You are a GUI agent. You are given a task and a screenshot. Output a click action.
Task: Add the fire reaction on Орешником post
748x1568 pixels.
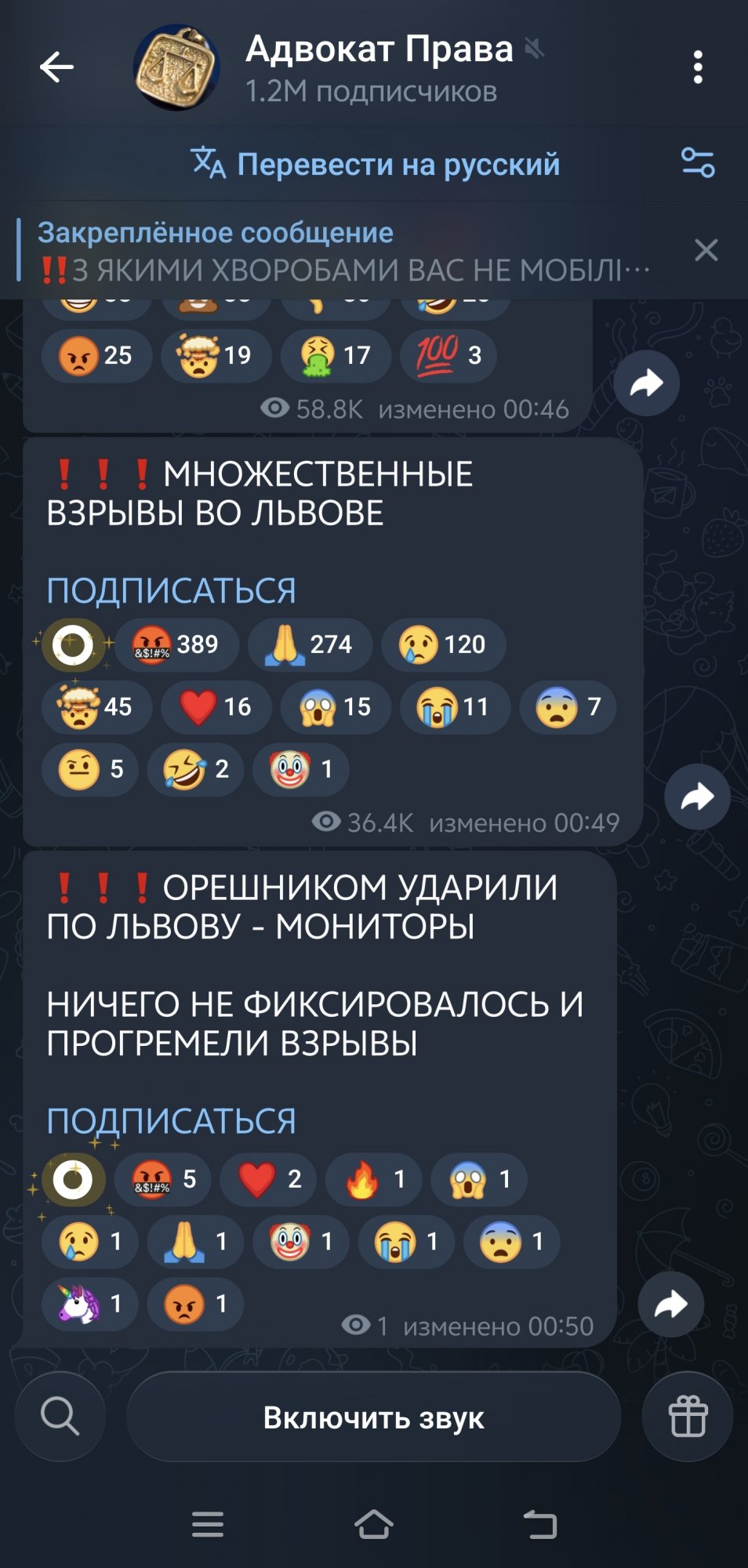coord(373,1179)
